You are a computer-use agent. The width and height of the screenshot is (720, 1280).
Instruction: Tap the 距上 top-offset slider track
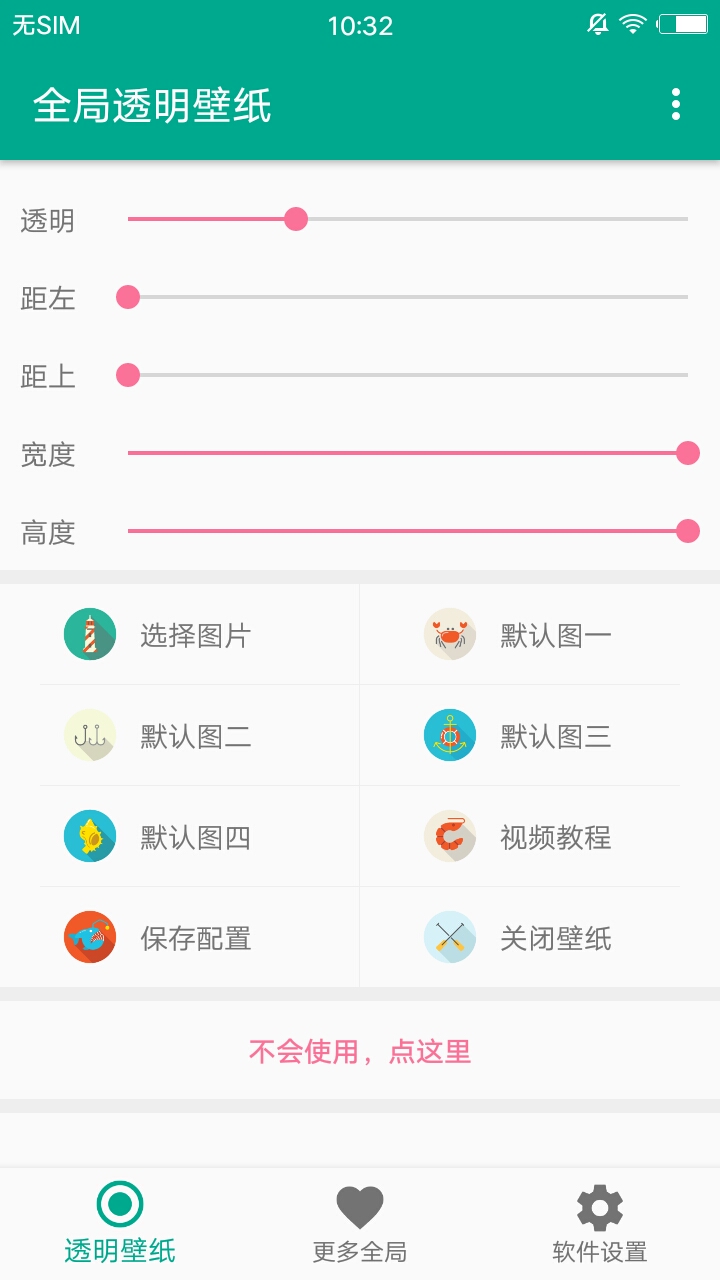point(408,375)
